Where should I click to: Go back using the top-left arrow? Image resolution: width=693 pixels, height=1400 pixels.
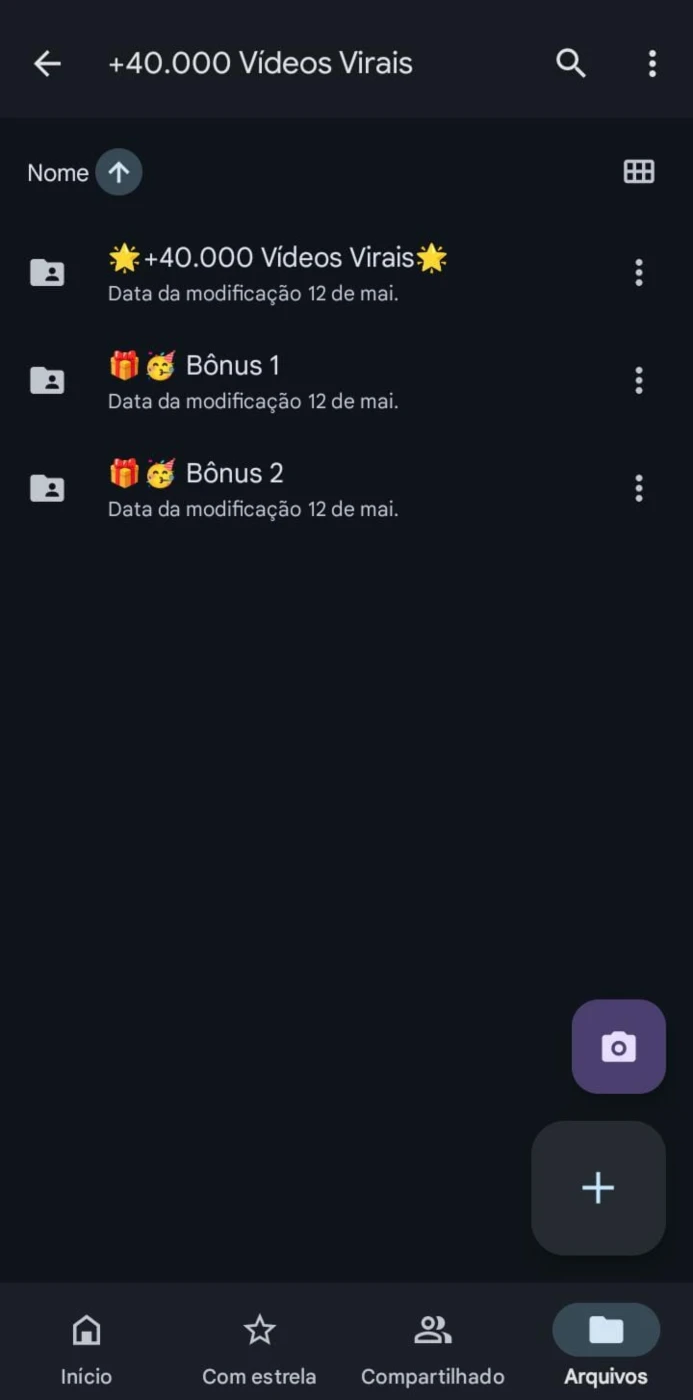(47, 64)
